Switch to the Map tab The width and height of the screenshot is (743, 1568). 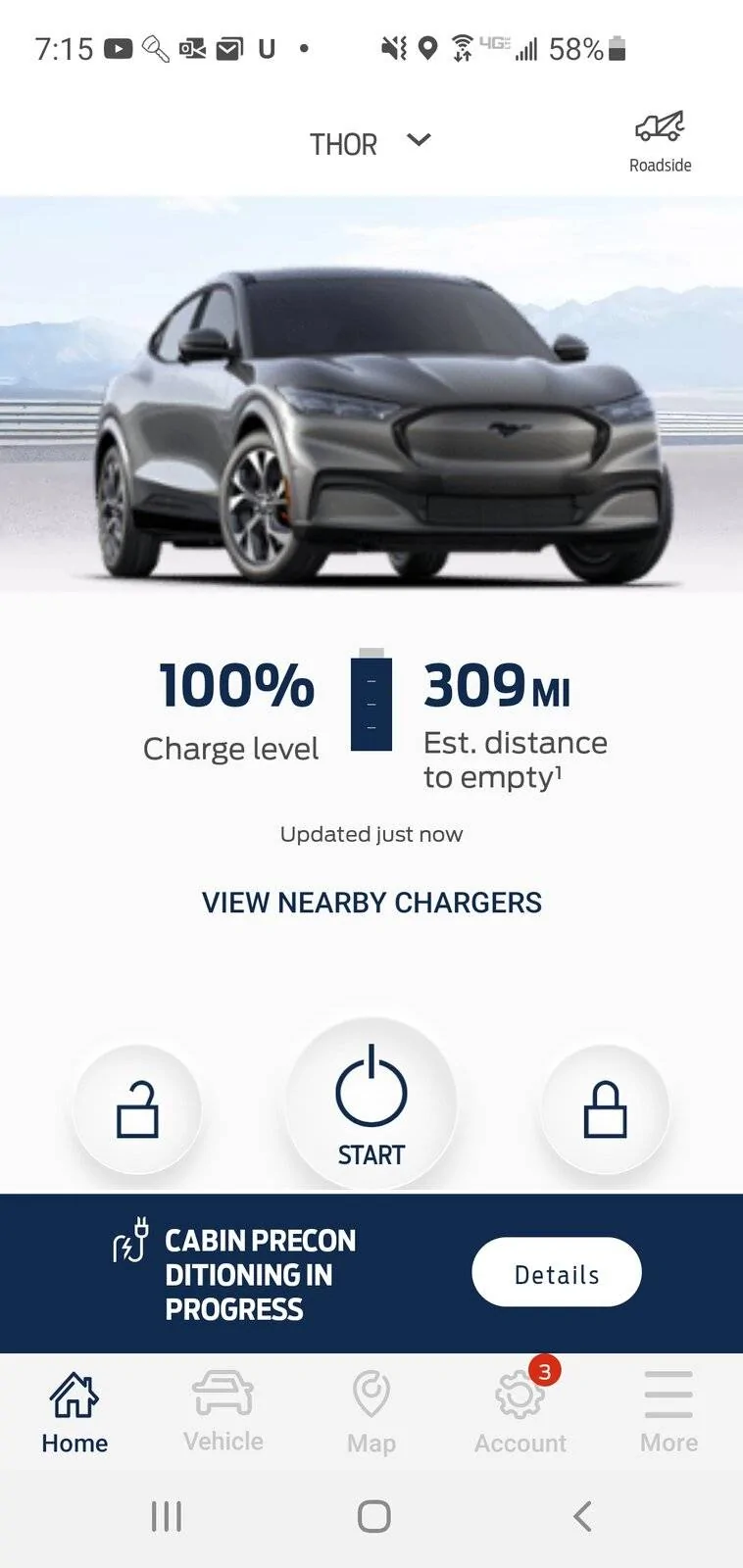tap(371, 1411)
